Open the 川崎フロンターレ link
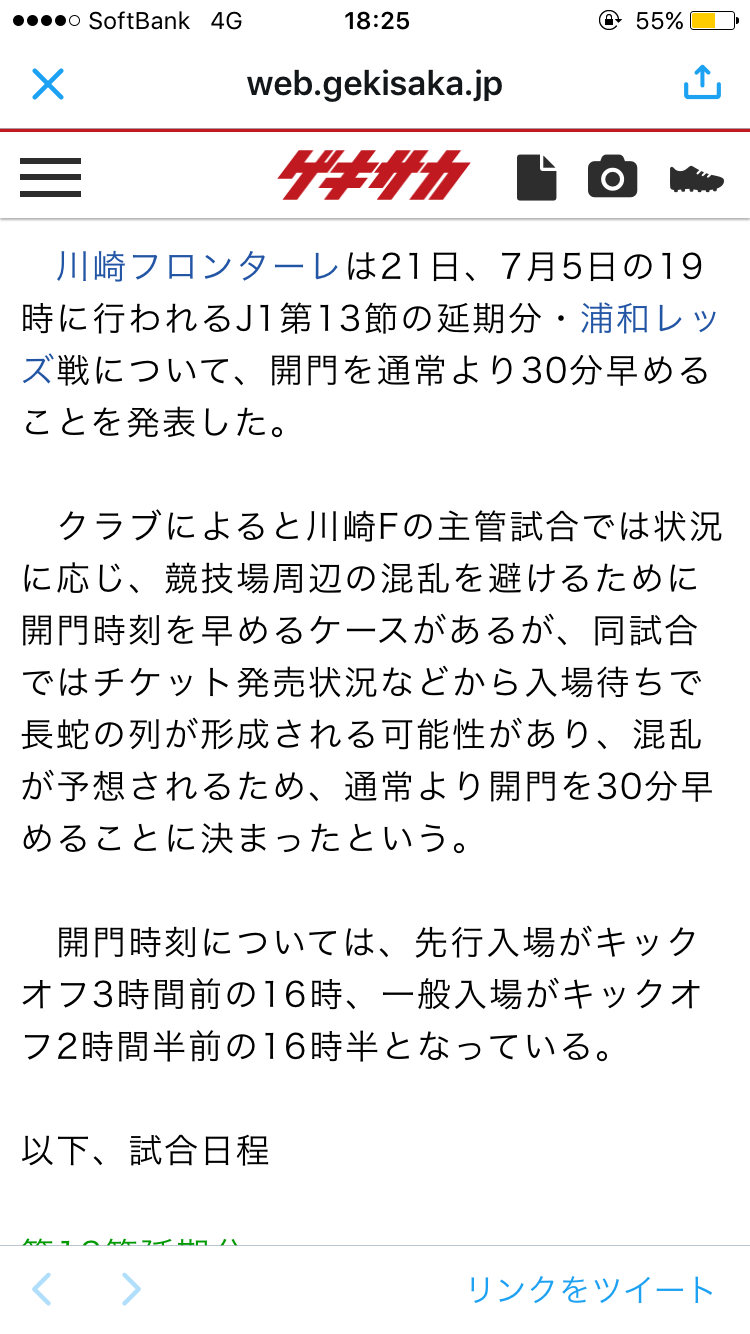 tap(198, 267)
